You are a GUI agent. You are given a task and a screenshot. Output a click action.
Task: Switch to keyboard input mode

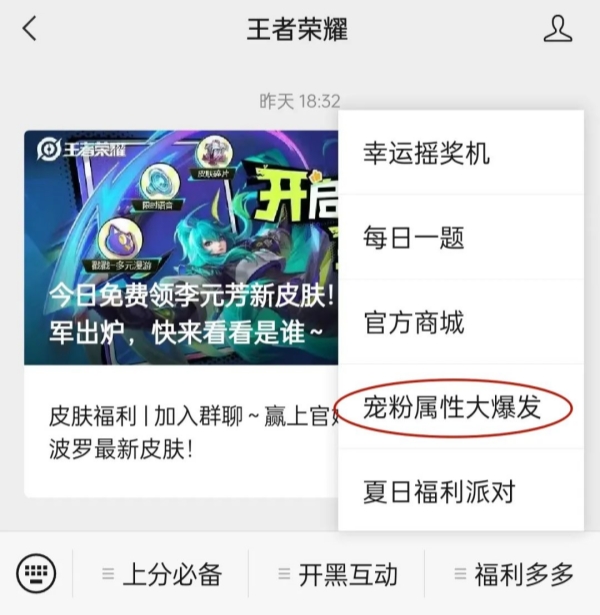tap(37, 574)
